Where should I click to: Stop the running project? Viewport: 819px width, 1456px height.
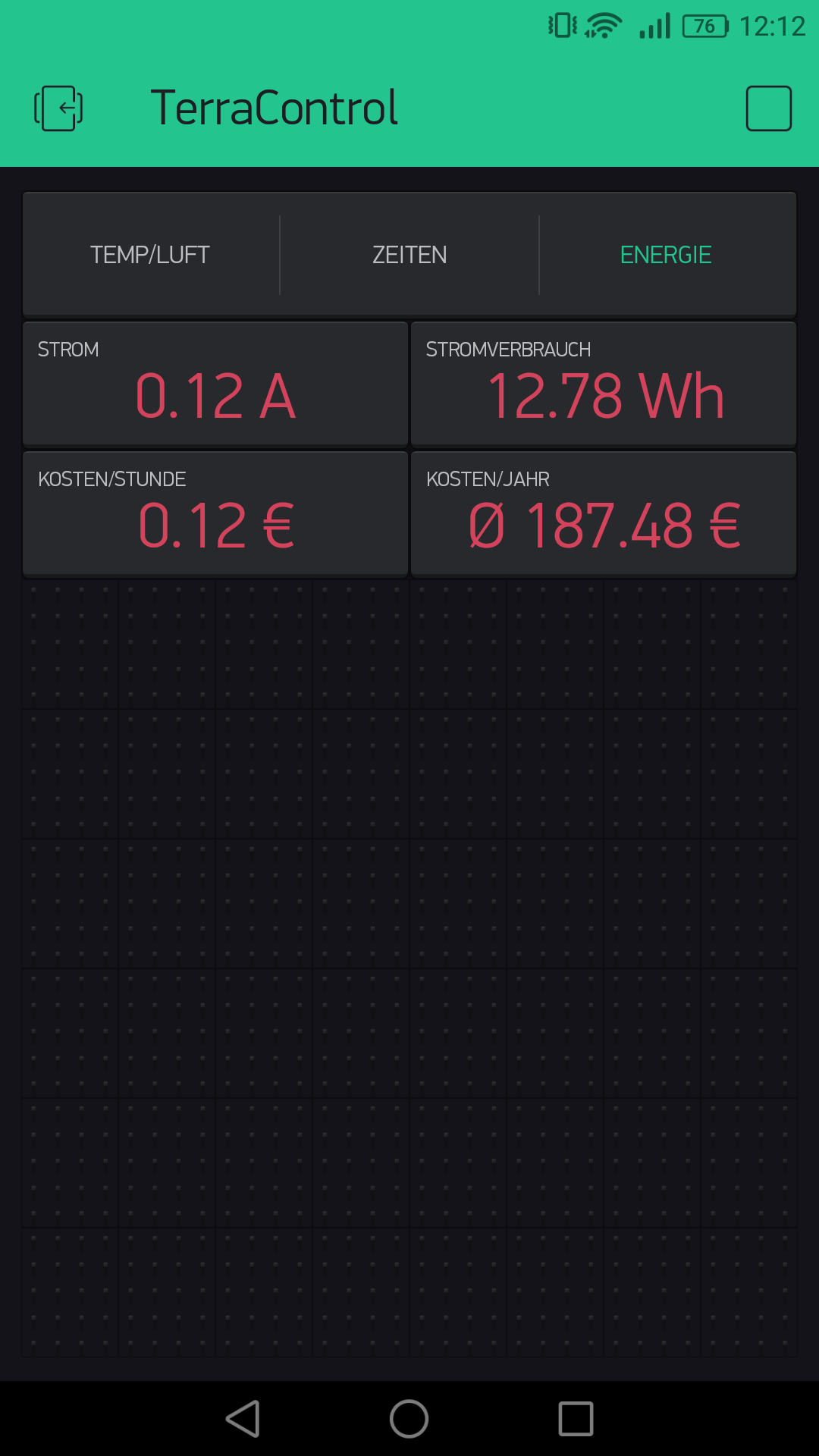[769, 108]
